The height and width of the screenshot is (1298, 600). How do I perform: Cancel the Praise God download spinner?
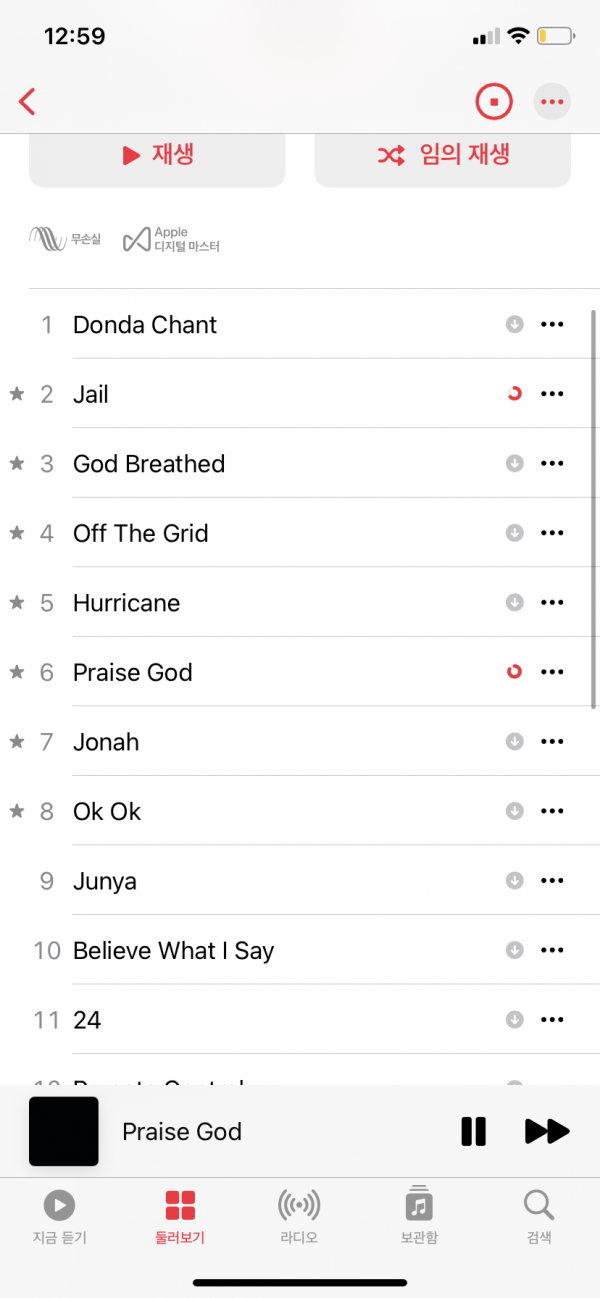click(514, 672)
